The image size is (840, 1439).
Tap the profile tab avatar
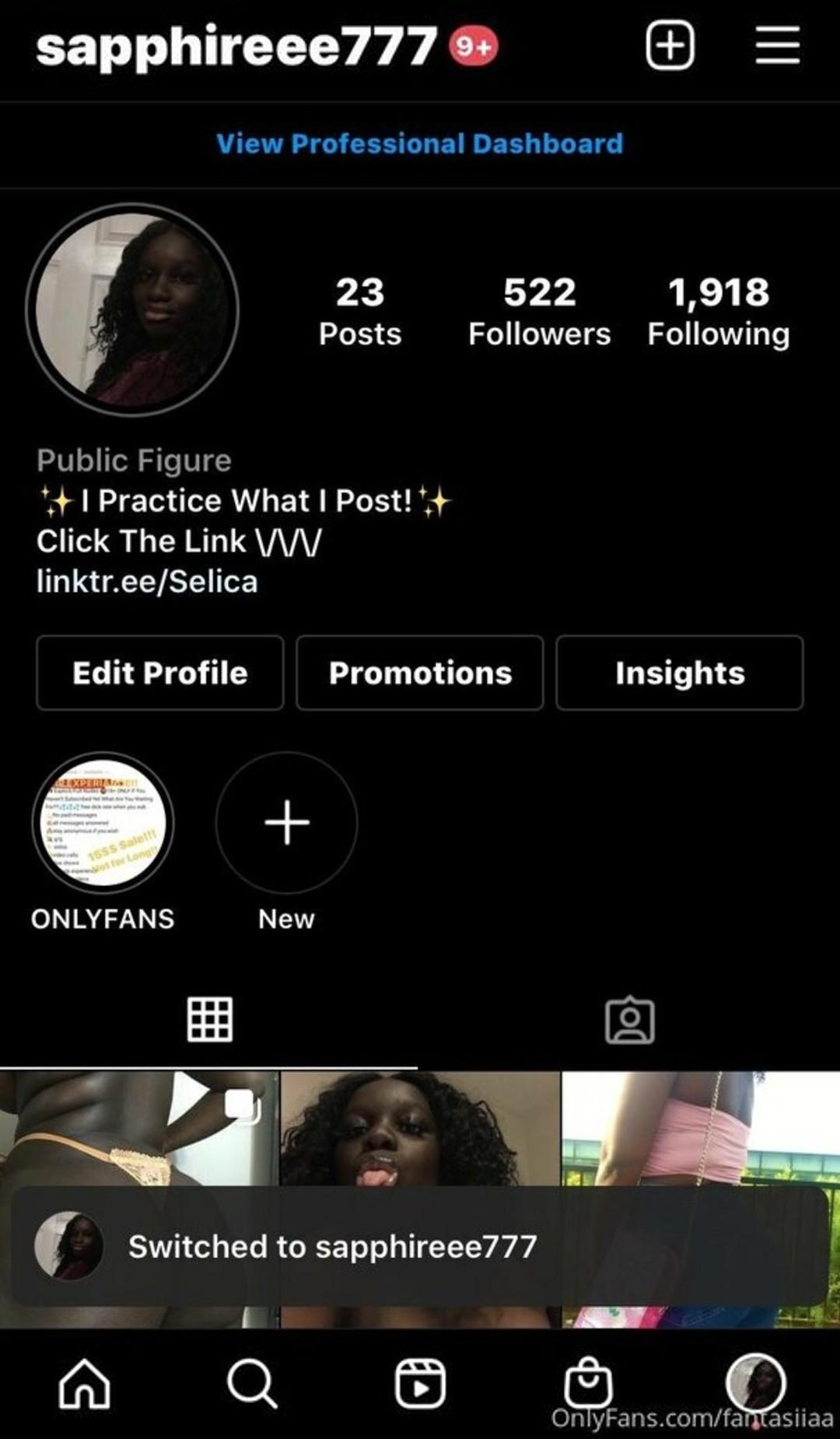tap(756, 1383)
